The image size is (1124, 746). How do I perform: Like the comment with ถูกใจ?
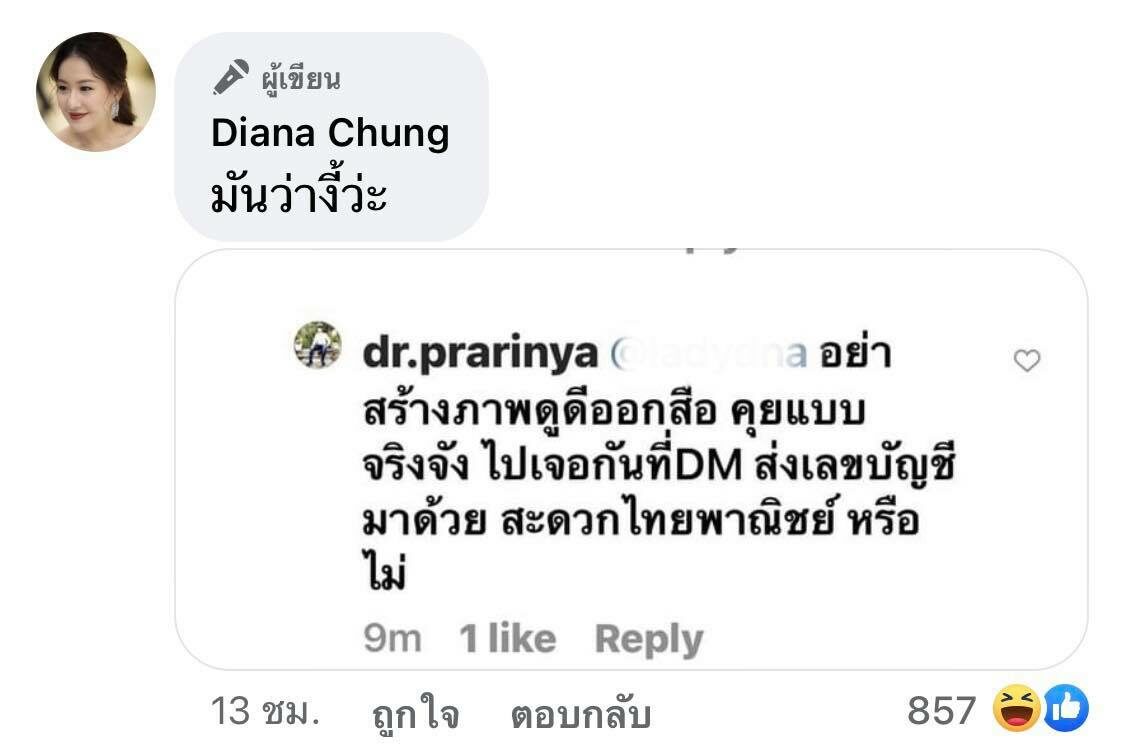(415, 713)
